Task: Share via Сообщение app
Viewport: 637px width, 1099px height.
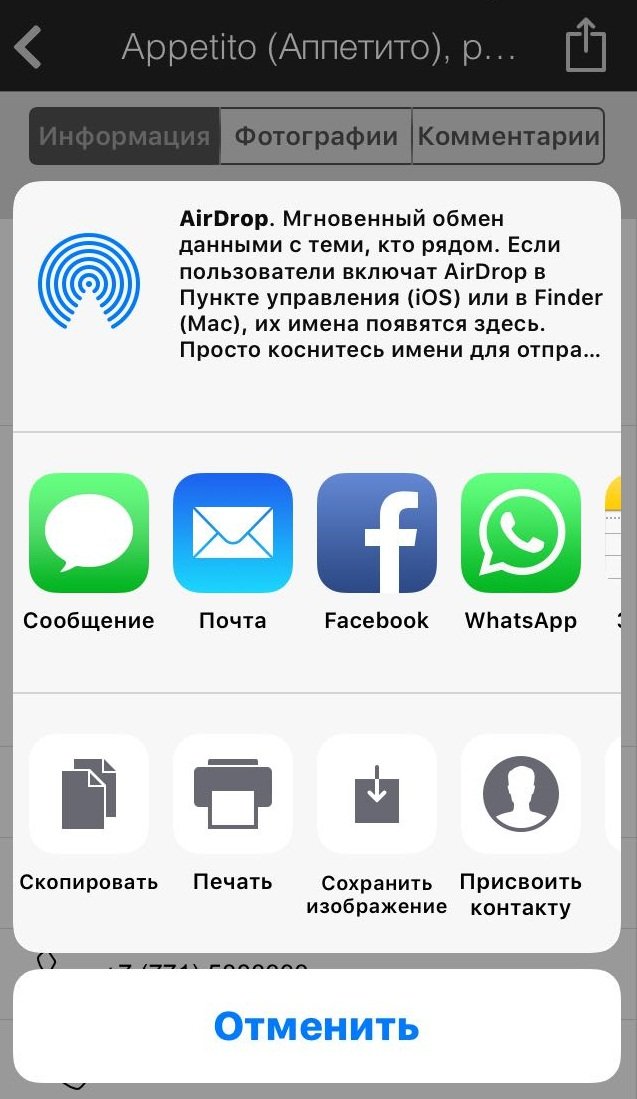Action: tap(89, 533)
